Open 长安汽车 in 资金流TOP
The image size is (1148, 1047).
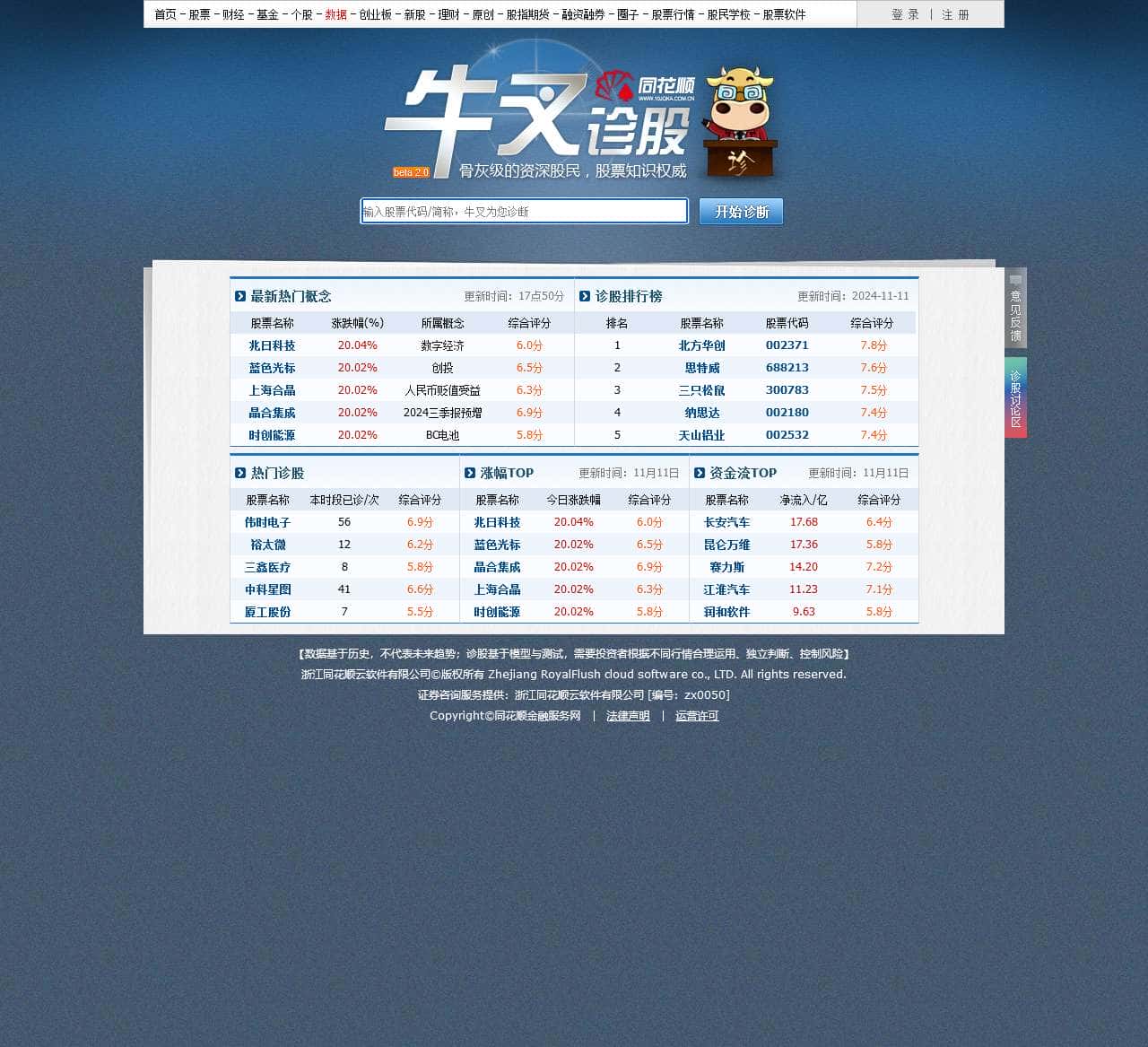pos(726,522)
